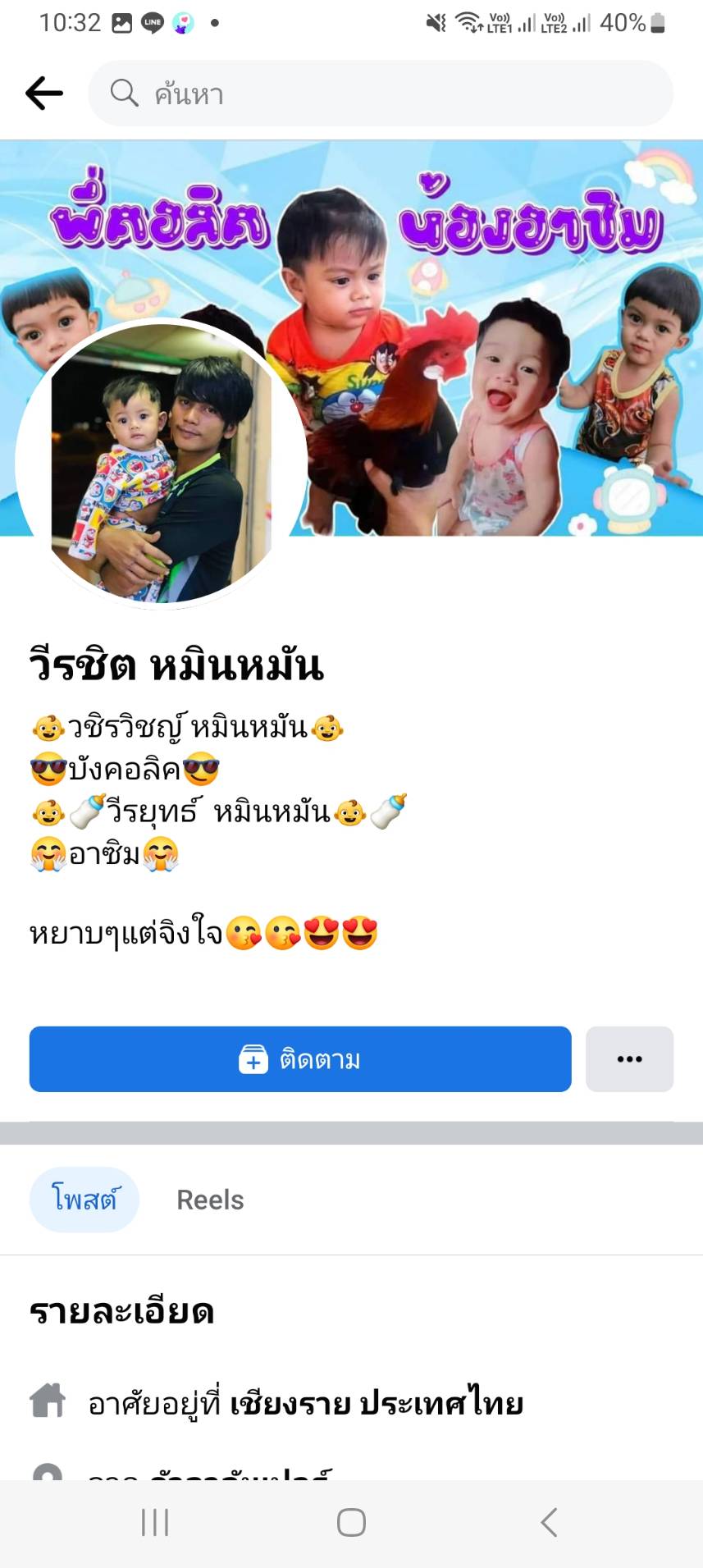
Task: Switch to the โพสต์ tab
Action: pos(84,1200)
